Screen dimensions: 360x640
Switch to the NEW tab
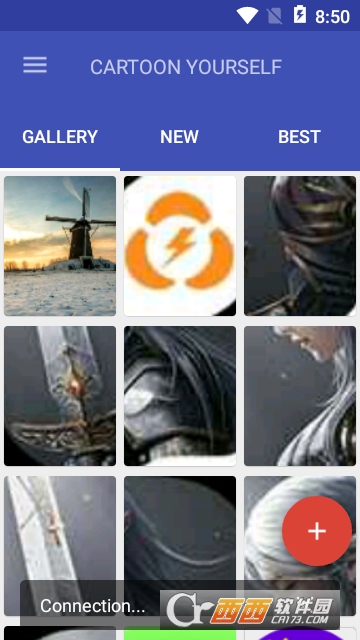tap(180, 137)
